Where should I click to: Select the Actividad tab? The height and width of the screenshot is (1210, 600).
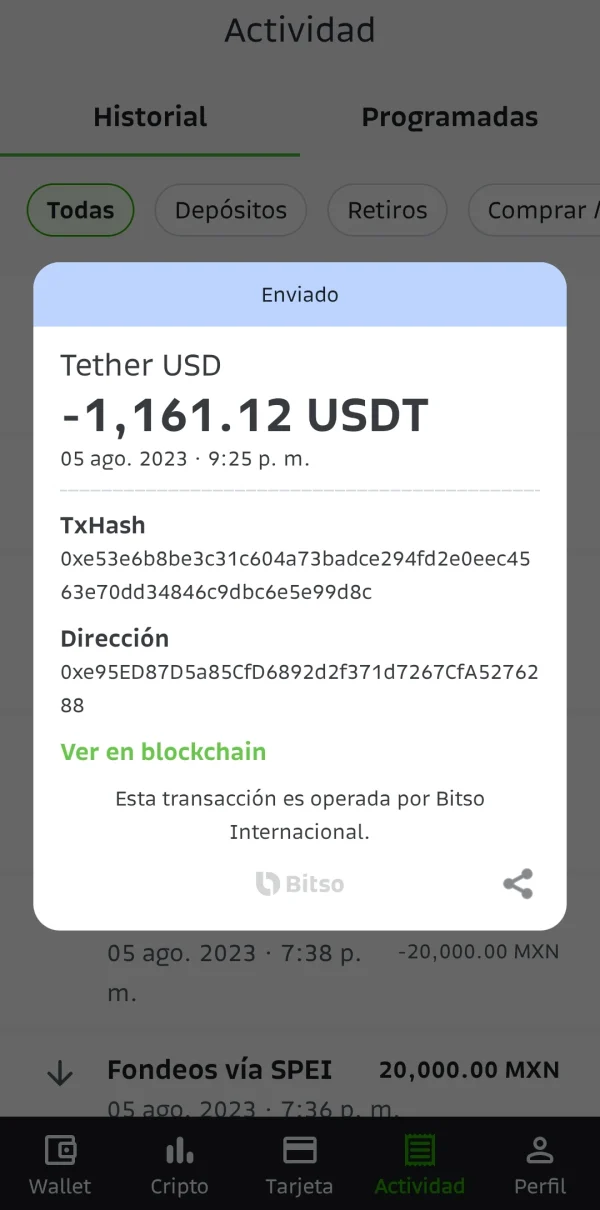tap(420, 1165)
